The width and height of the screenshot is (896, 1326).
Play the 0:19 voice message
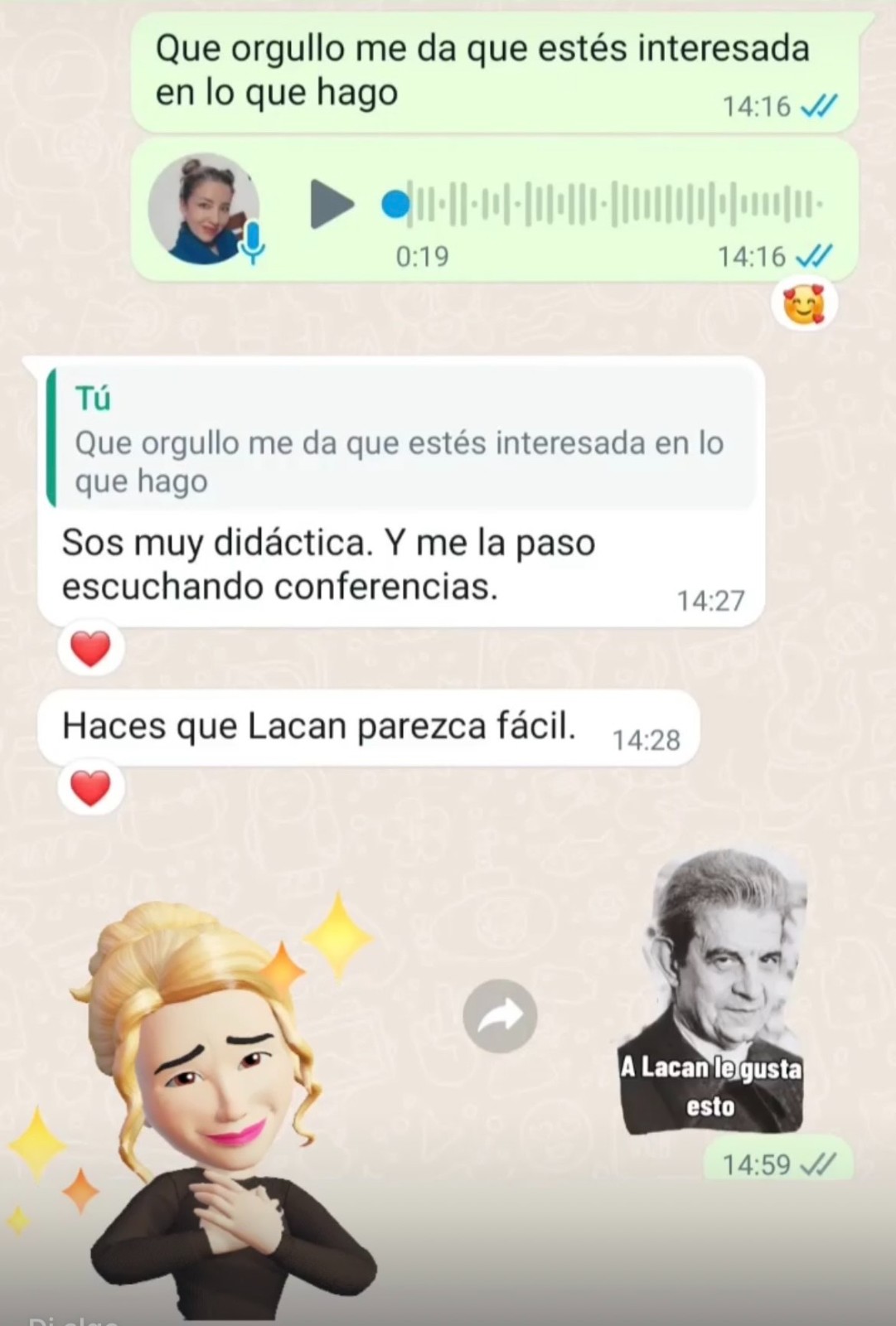tap(331, 204)
